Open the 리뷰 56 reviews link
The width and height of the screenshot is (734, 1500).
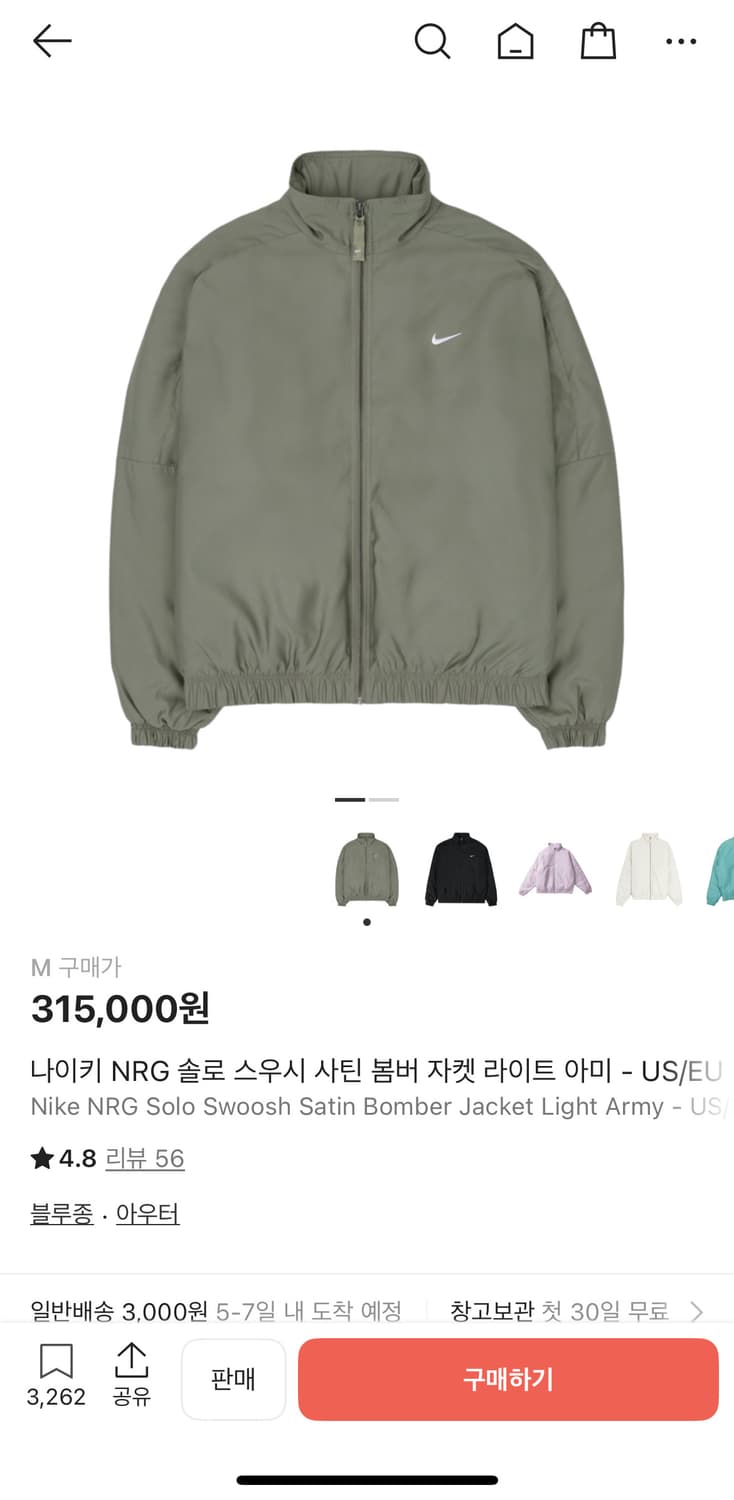145,1158
